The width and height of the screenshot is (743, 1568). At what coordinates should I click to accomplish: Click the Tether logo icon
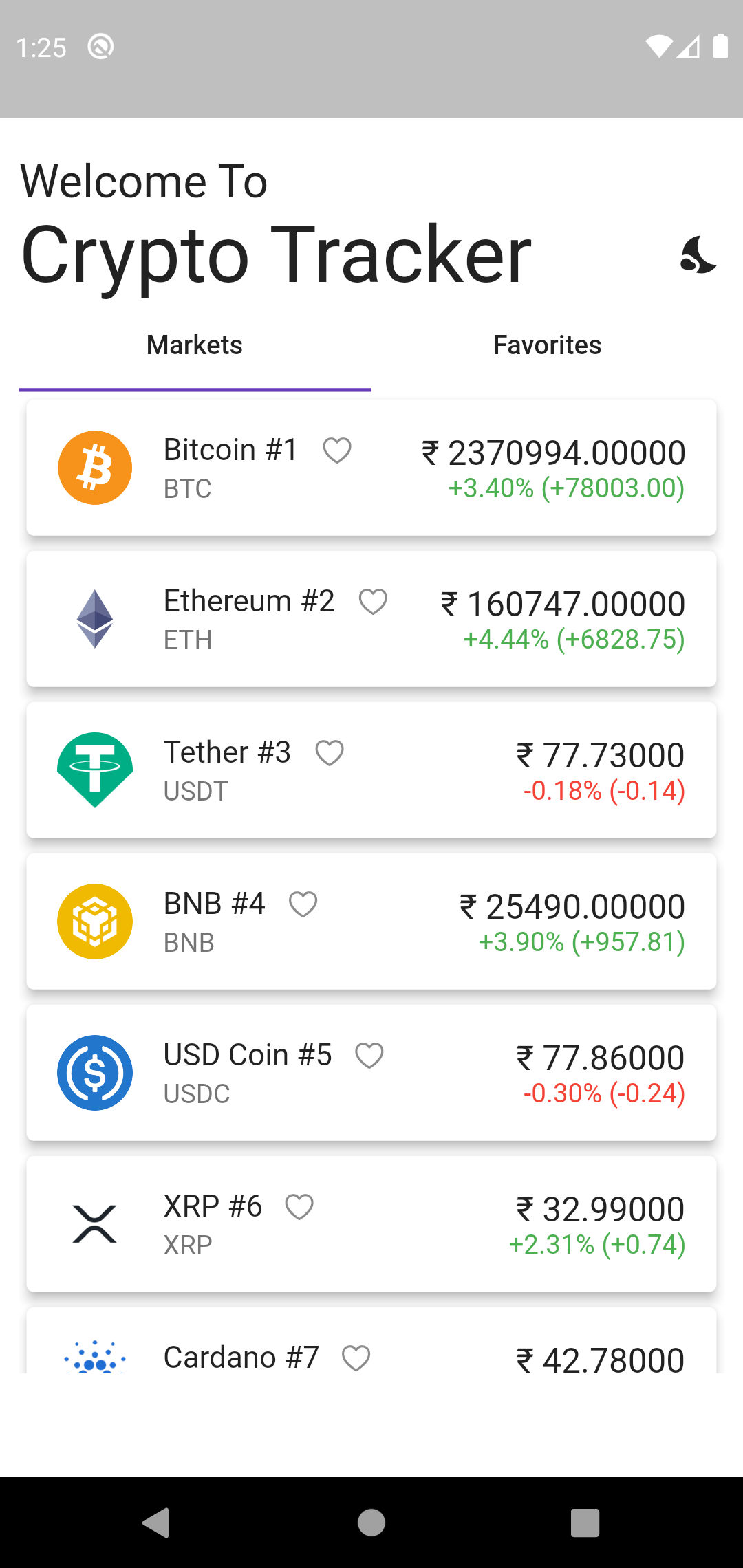coord(94,770)
